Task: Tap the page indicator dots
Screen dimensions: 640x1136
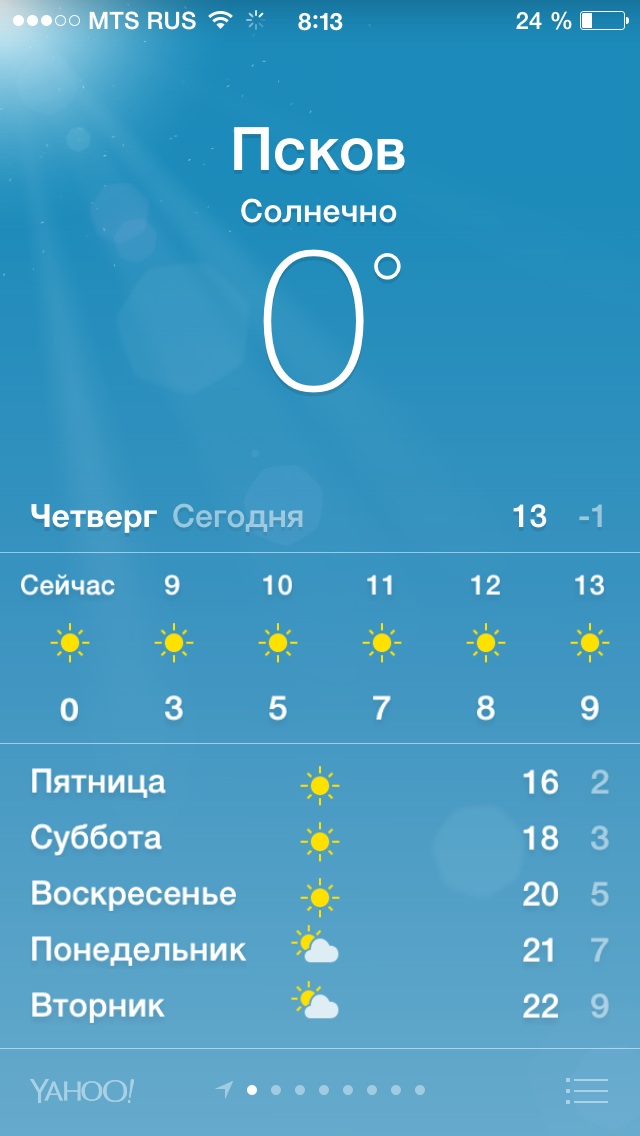Action: [x=320, y=1090]
